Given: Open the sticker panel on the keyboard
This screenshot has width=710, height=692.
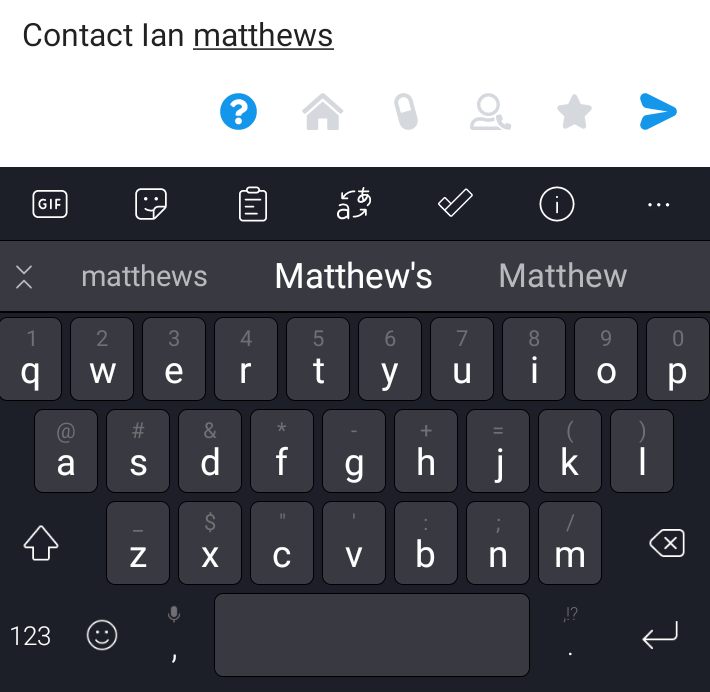Looking at the screenshot, I should coord(151,205).
